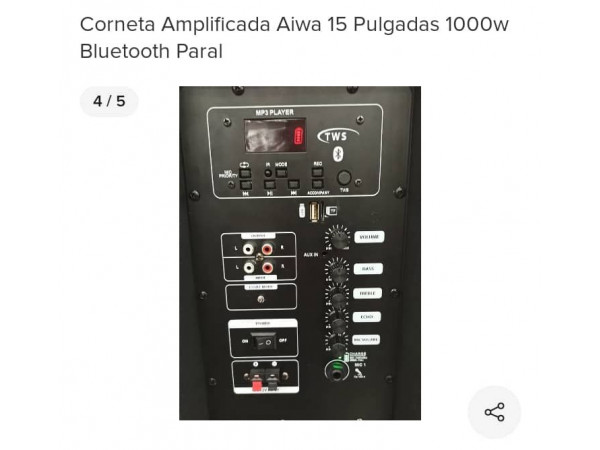Open the speaker product photo

(x=300, y=252)
